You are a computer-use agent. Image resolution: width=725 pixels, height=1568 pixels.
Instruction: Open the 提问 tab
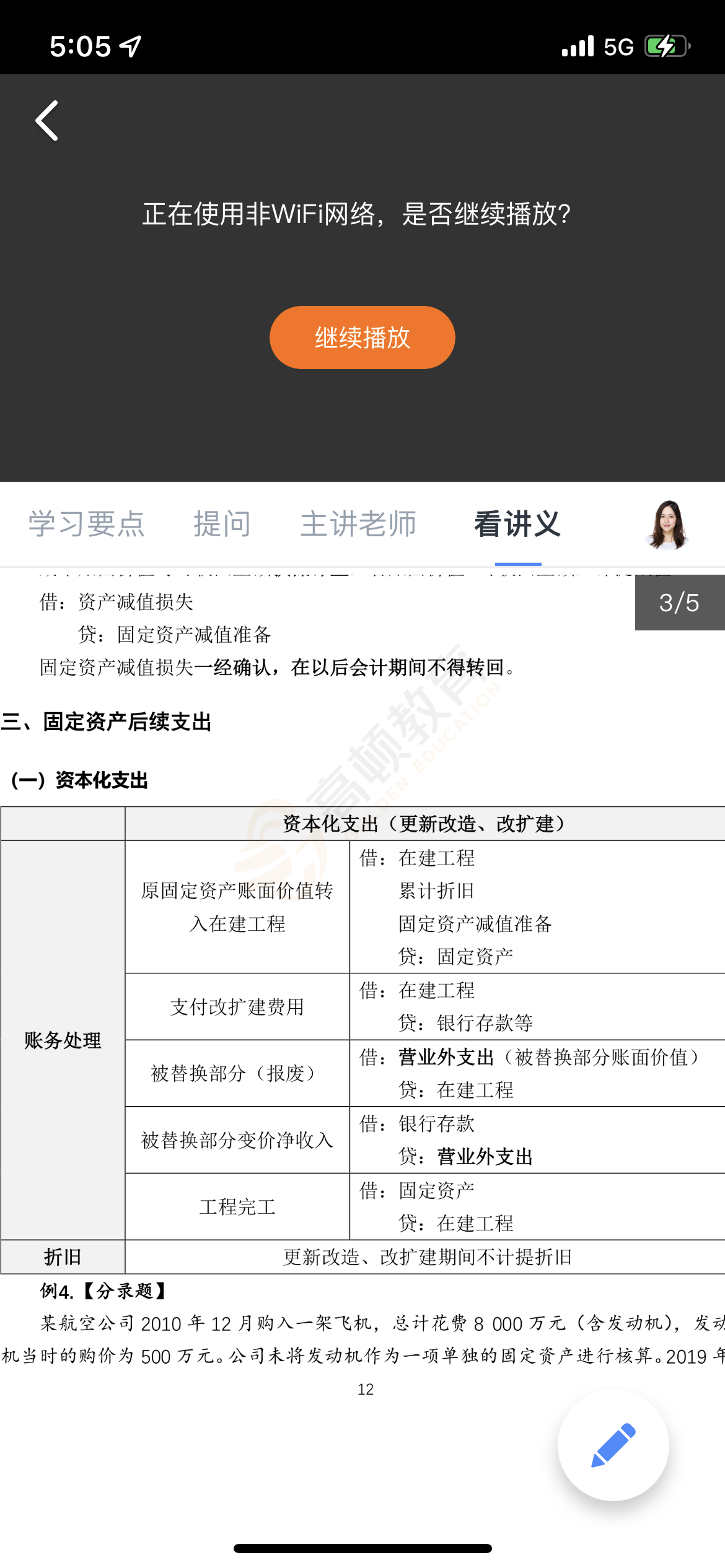click(222, 524)
